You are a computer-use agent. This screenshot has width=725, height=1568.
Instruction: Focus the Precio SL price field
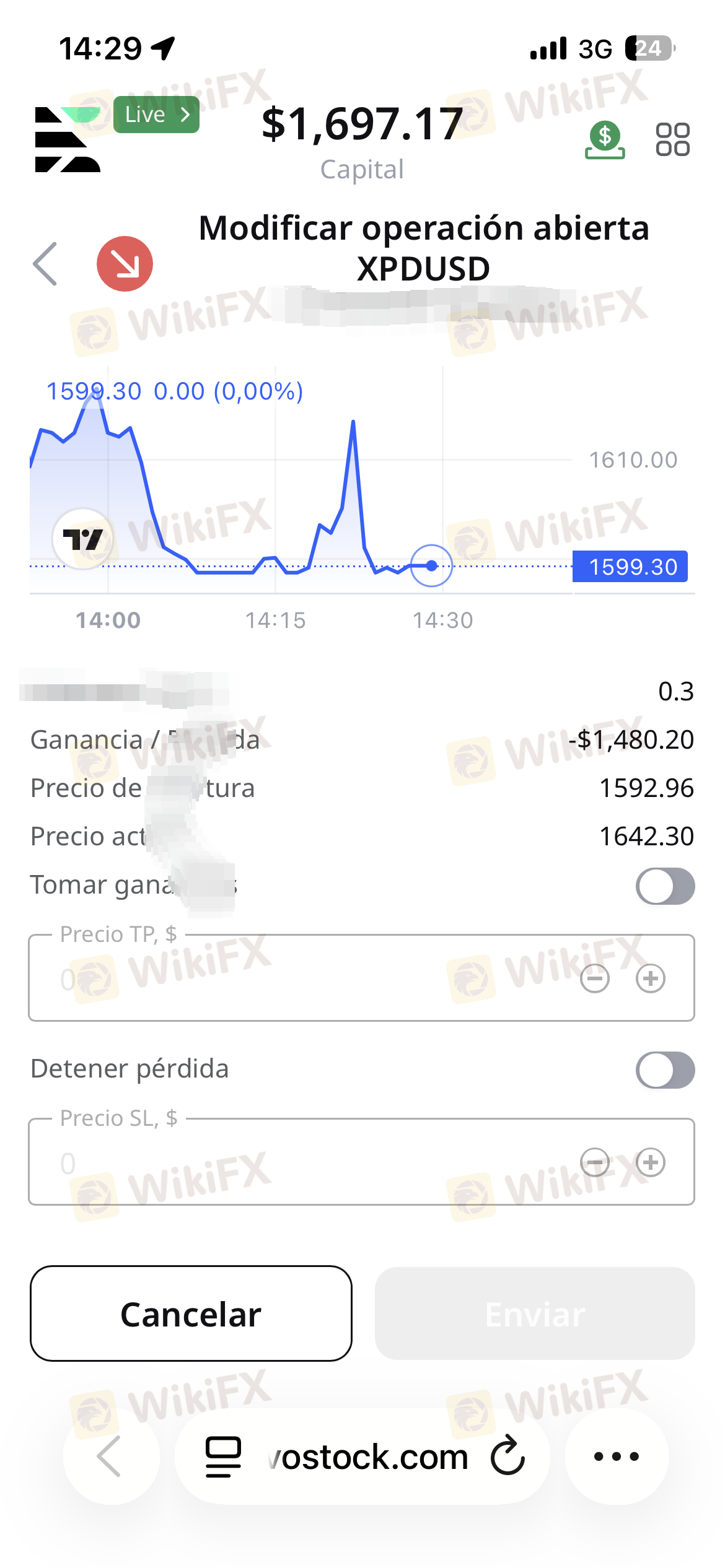pos(310,1162)
